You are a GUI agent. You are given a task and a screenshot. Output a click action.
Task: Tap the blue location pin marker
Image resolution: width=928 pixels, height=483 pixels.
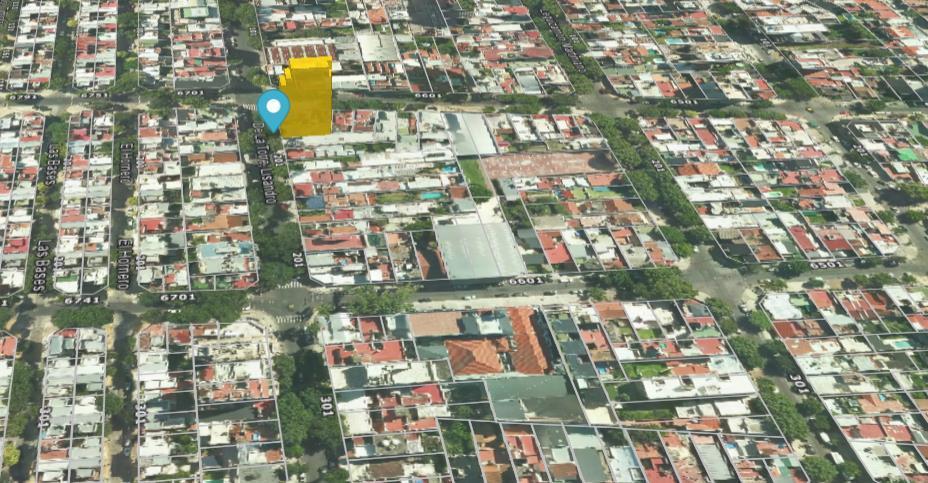273,107
